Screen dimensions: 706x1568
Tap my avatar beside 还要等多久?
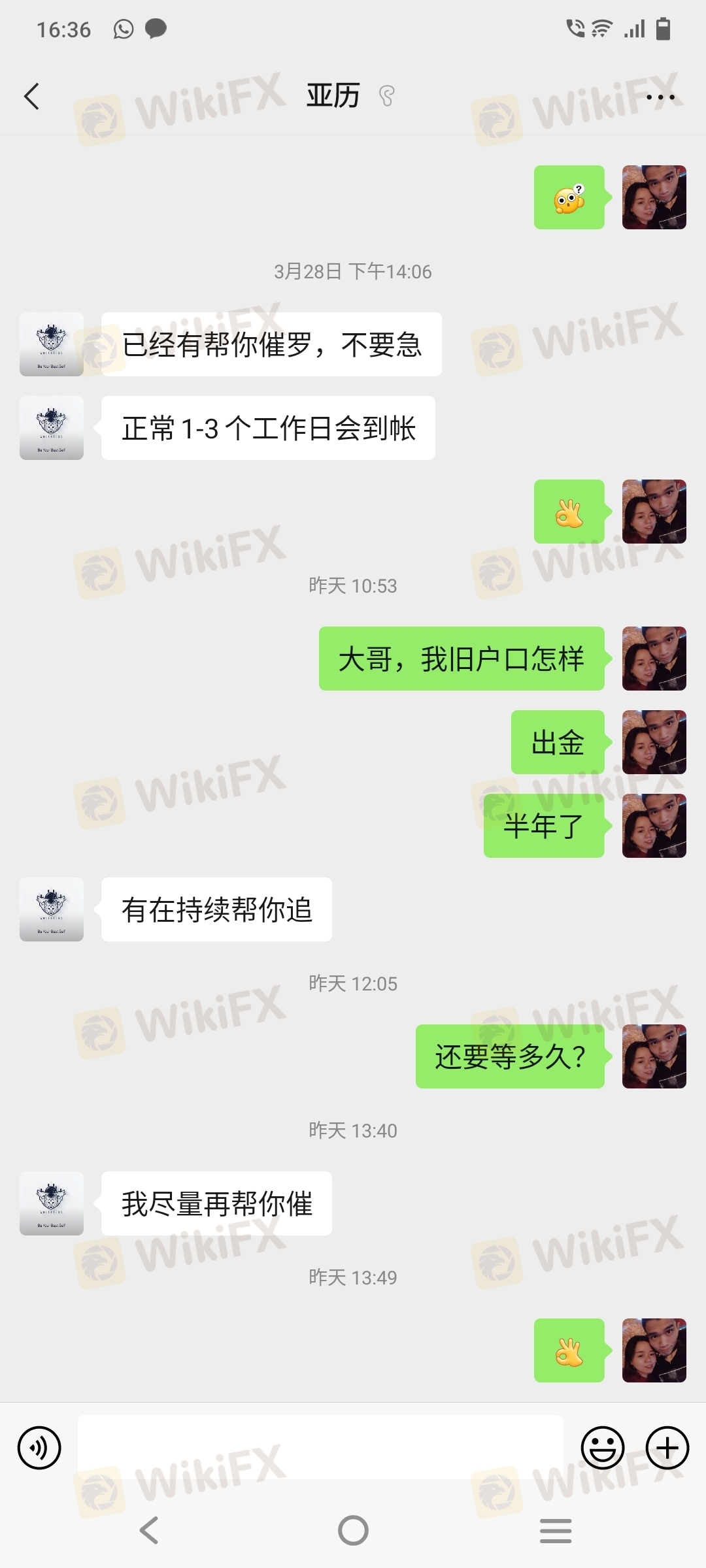point(654,1056)
